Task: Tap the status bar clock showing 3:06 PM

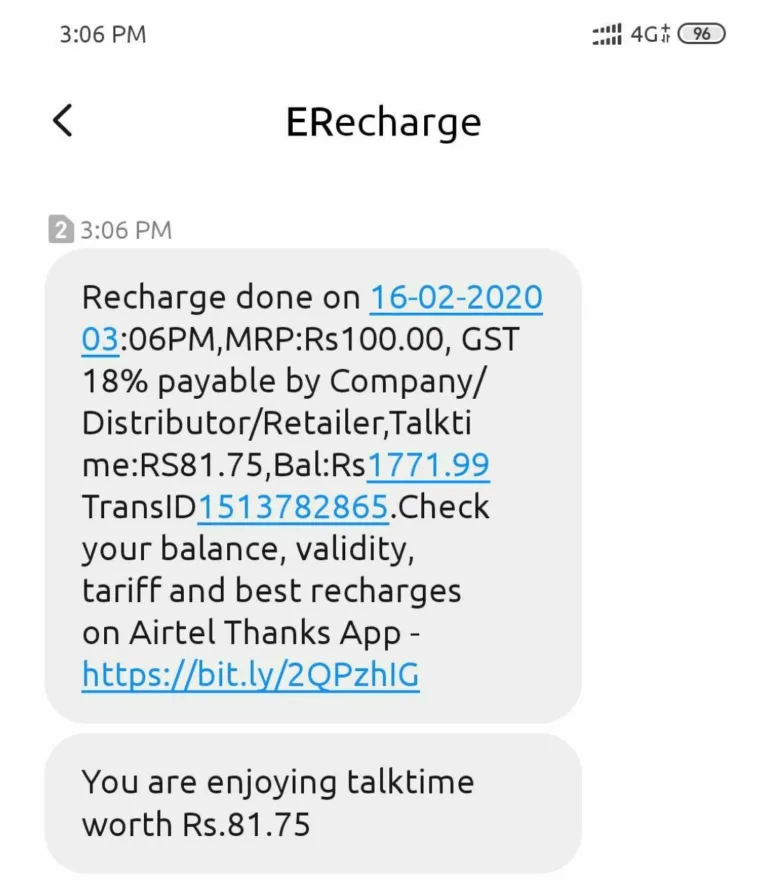Action: [x=100, y=33]
